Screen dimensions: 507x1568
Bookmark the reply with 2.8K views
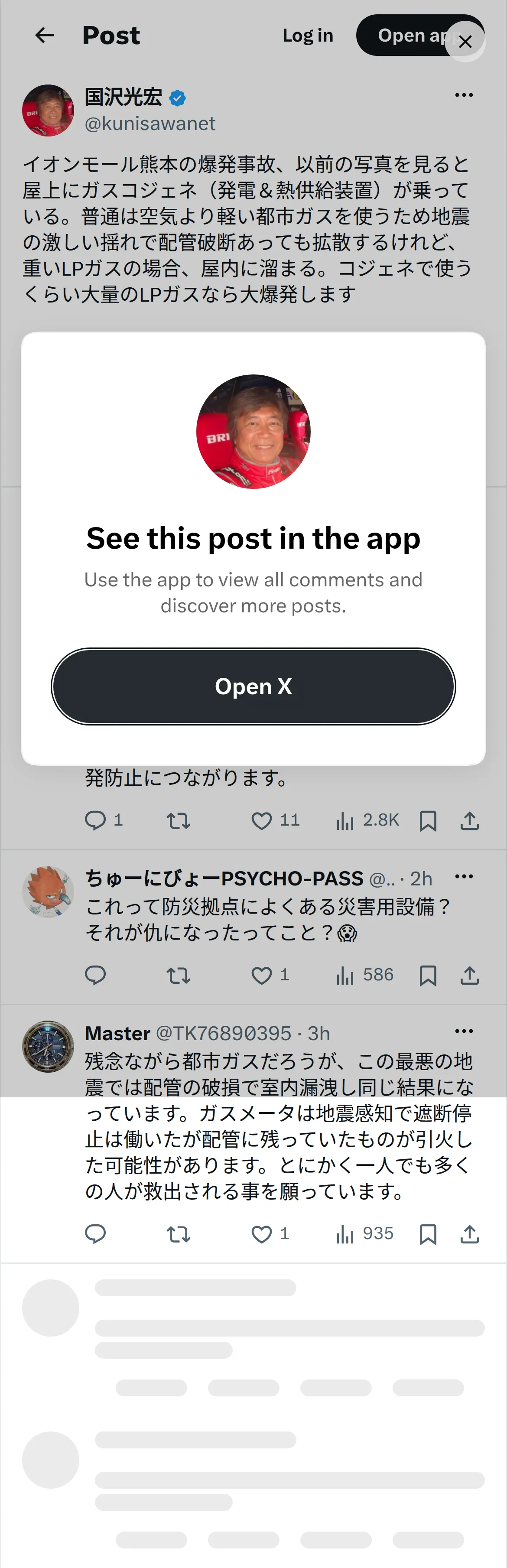(428, 820)
